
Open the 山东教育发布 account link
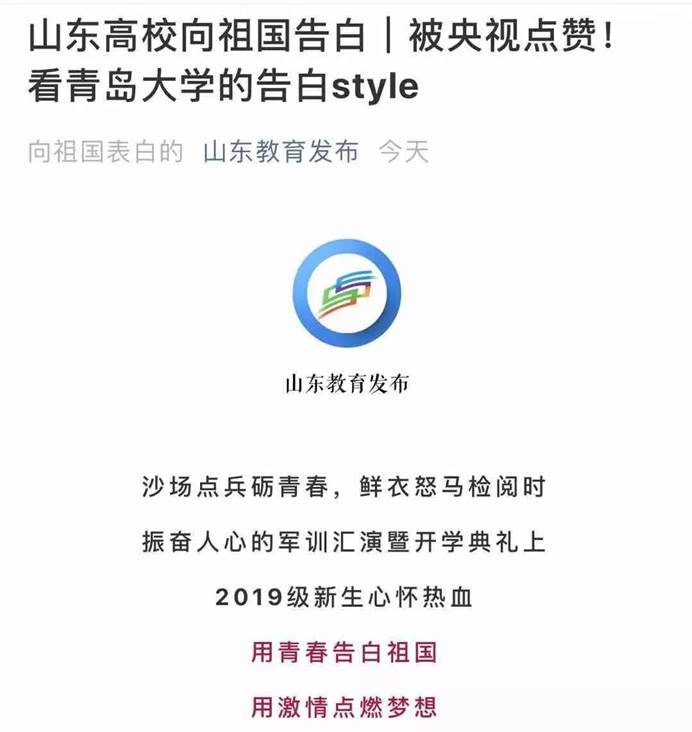280,152
